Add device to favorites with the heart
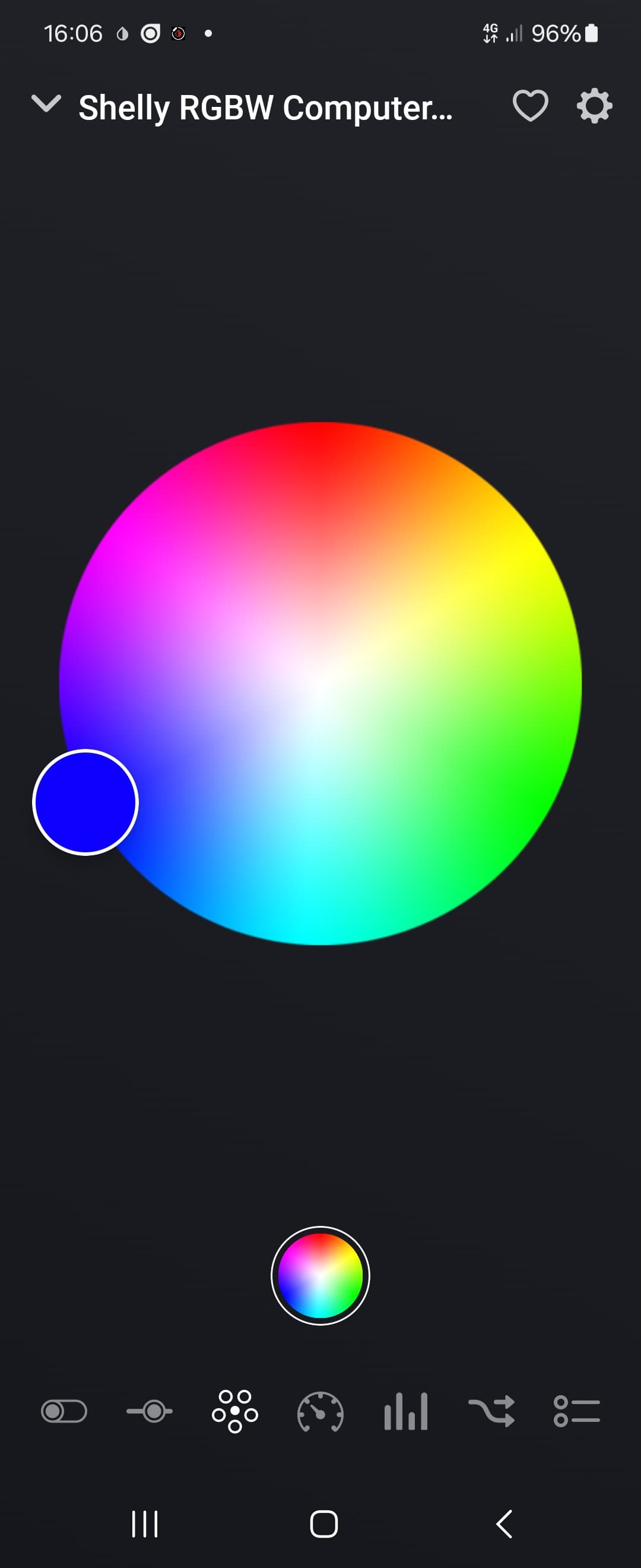This screenshot has width=641, height=1568. pos(531,106)
